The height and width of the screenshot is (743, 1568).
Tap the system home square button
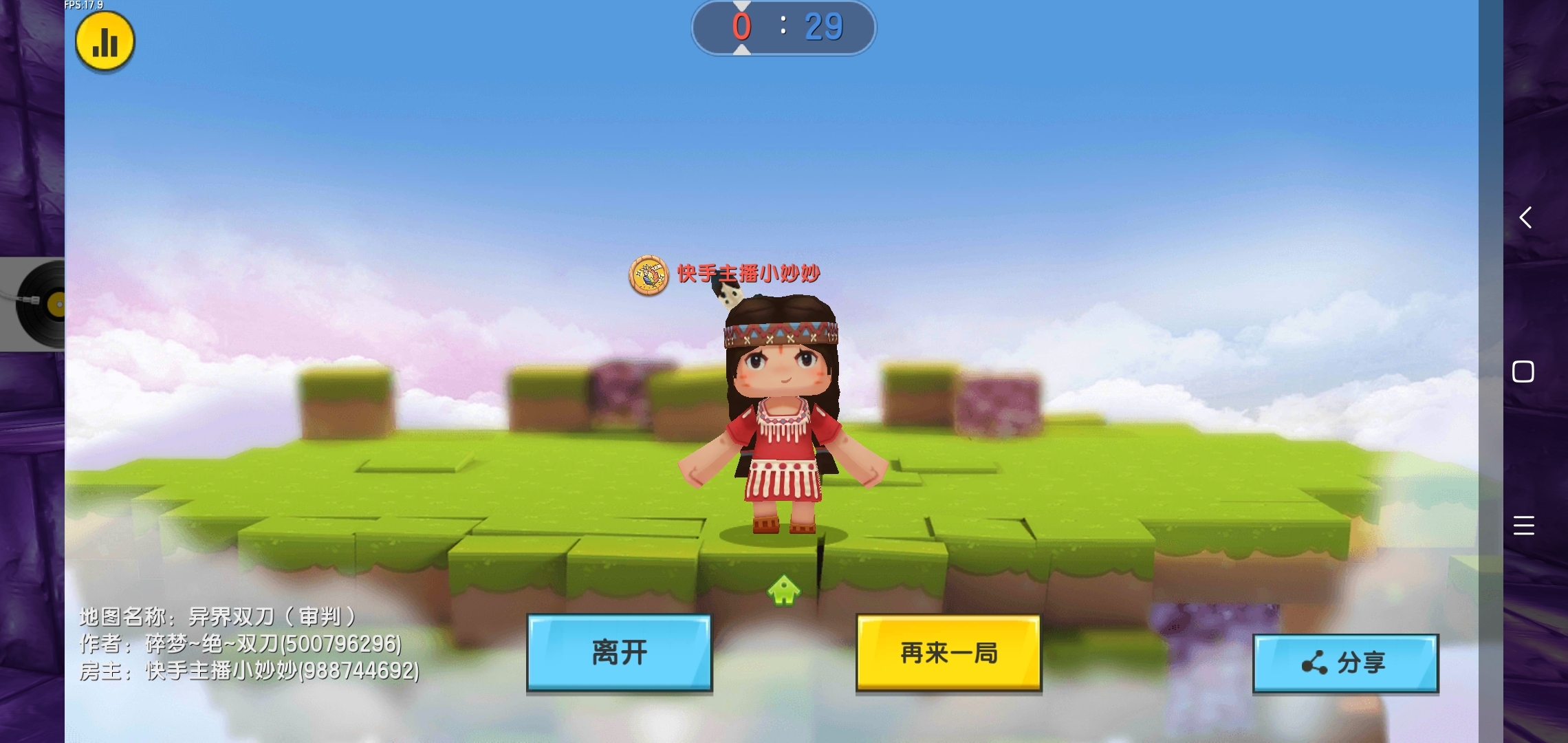pyautogui.click(x=1523, y=371)
